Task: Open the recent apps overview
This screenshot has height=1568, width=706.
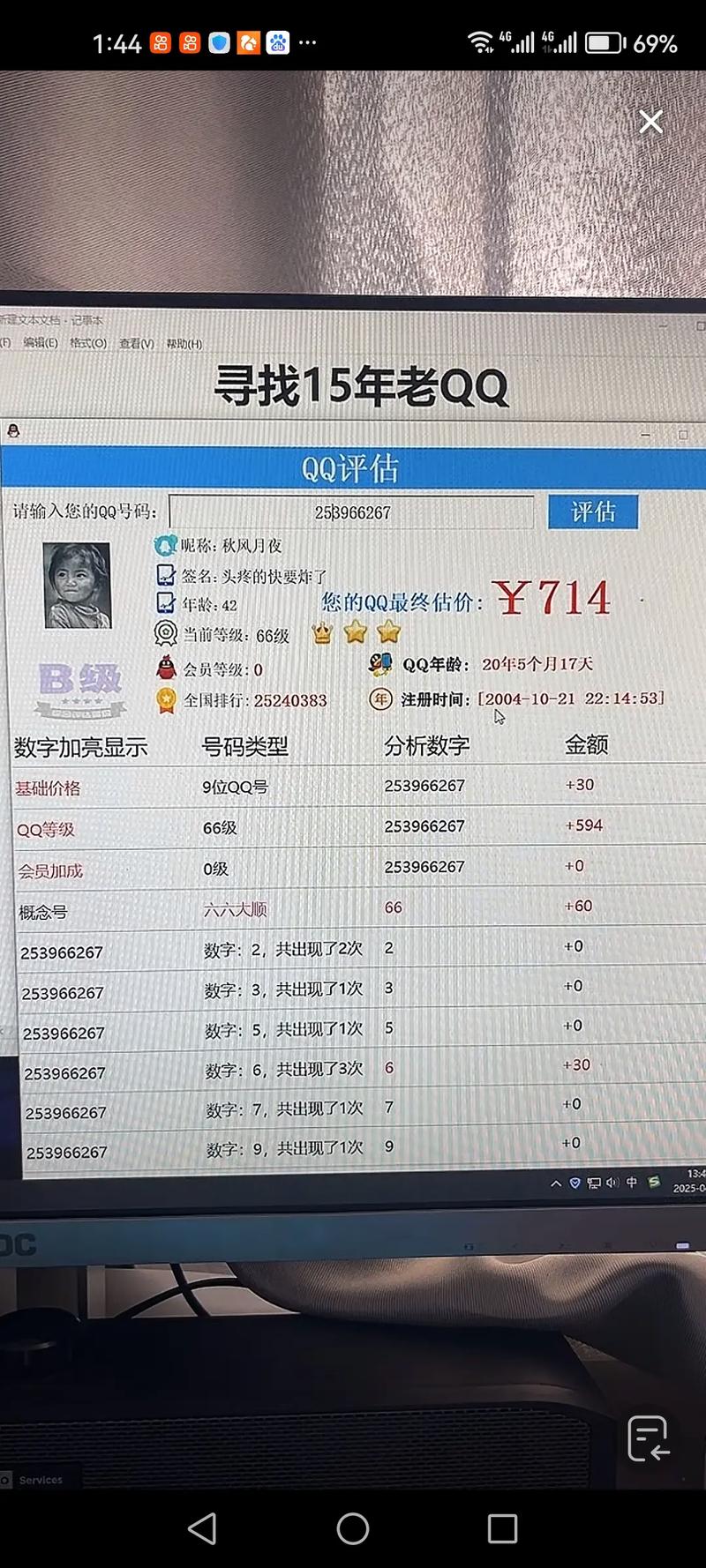Action: click(502, 1528)
